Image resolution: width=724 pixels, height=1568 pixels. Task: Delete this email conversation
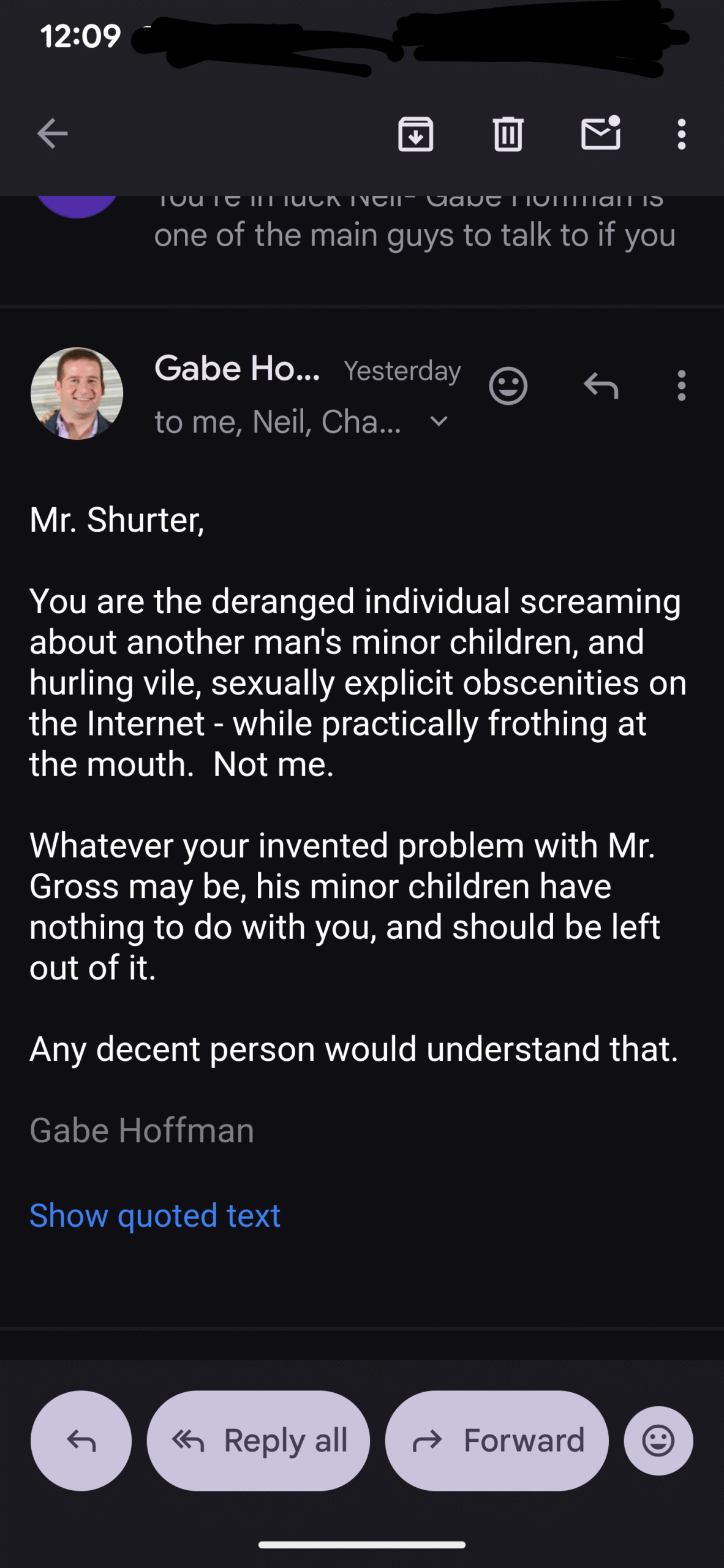(x=508, y=134)
